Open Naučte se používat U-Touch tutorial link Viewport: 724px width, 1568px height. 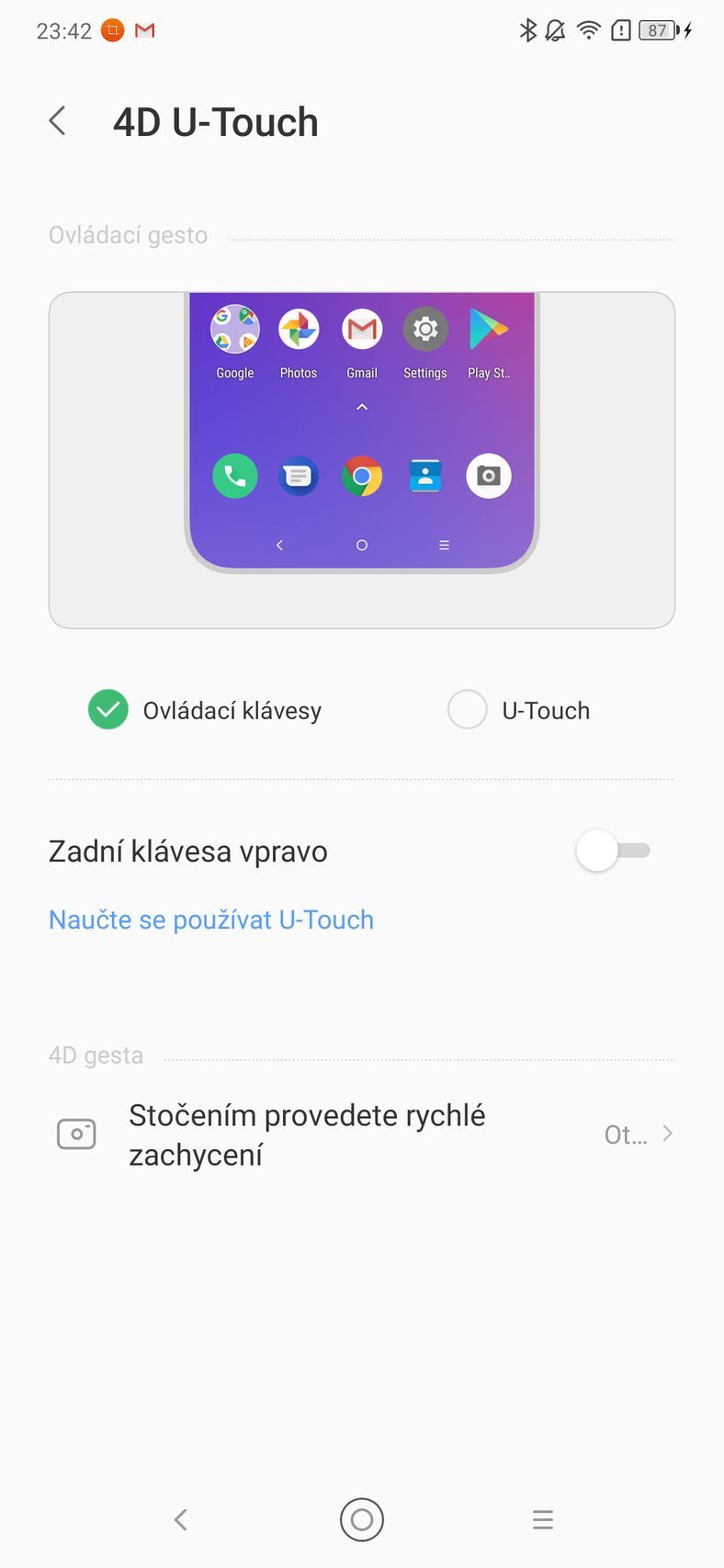click(210, 919)
